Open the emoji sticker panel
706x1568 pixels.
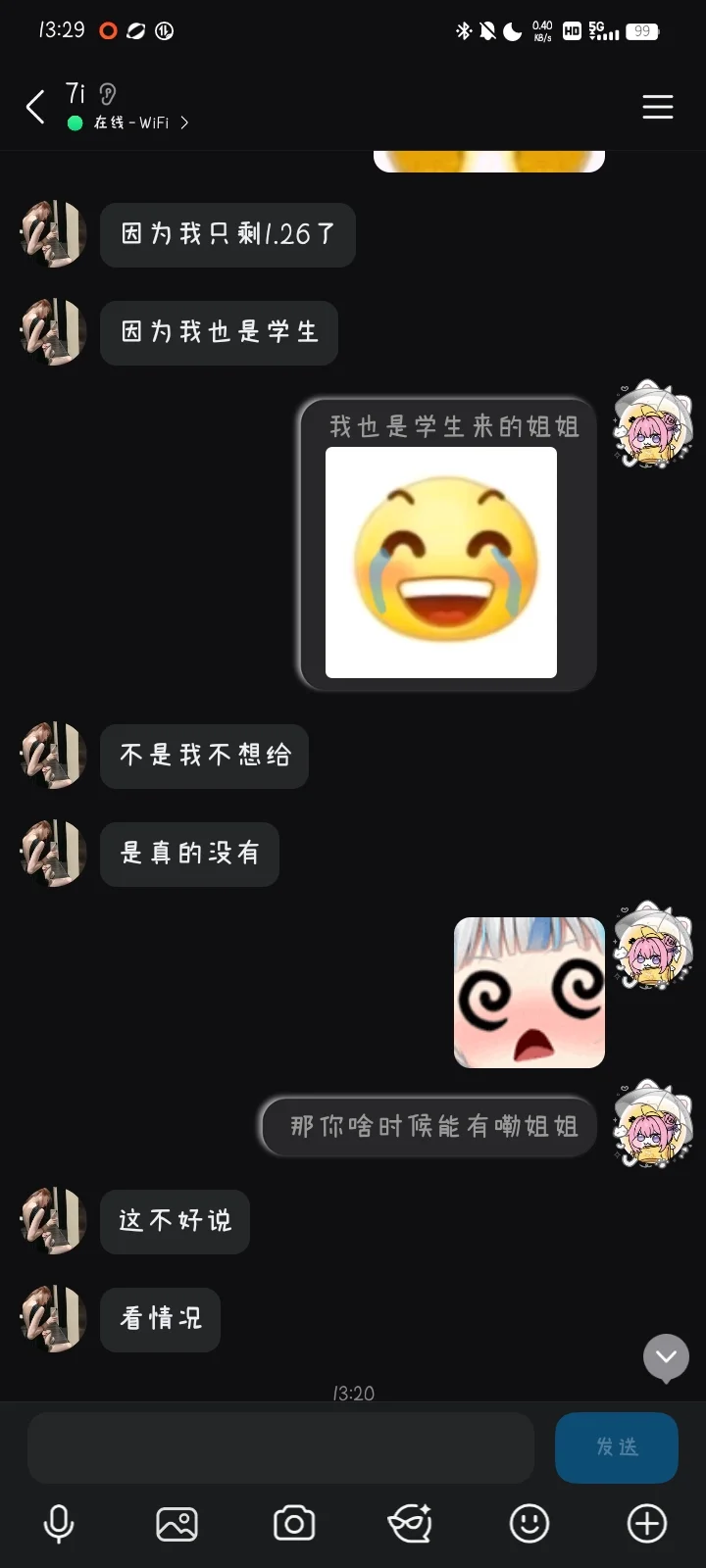(529, 1524)
